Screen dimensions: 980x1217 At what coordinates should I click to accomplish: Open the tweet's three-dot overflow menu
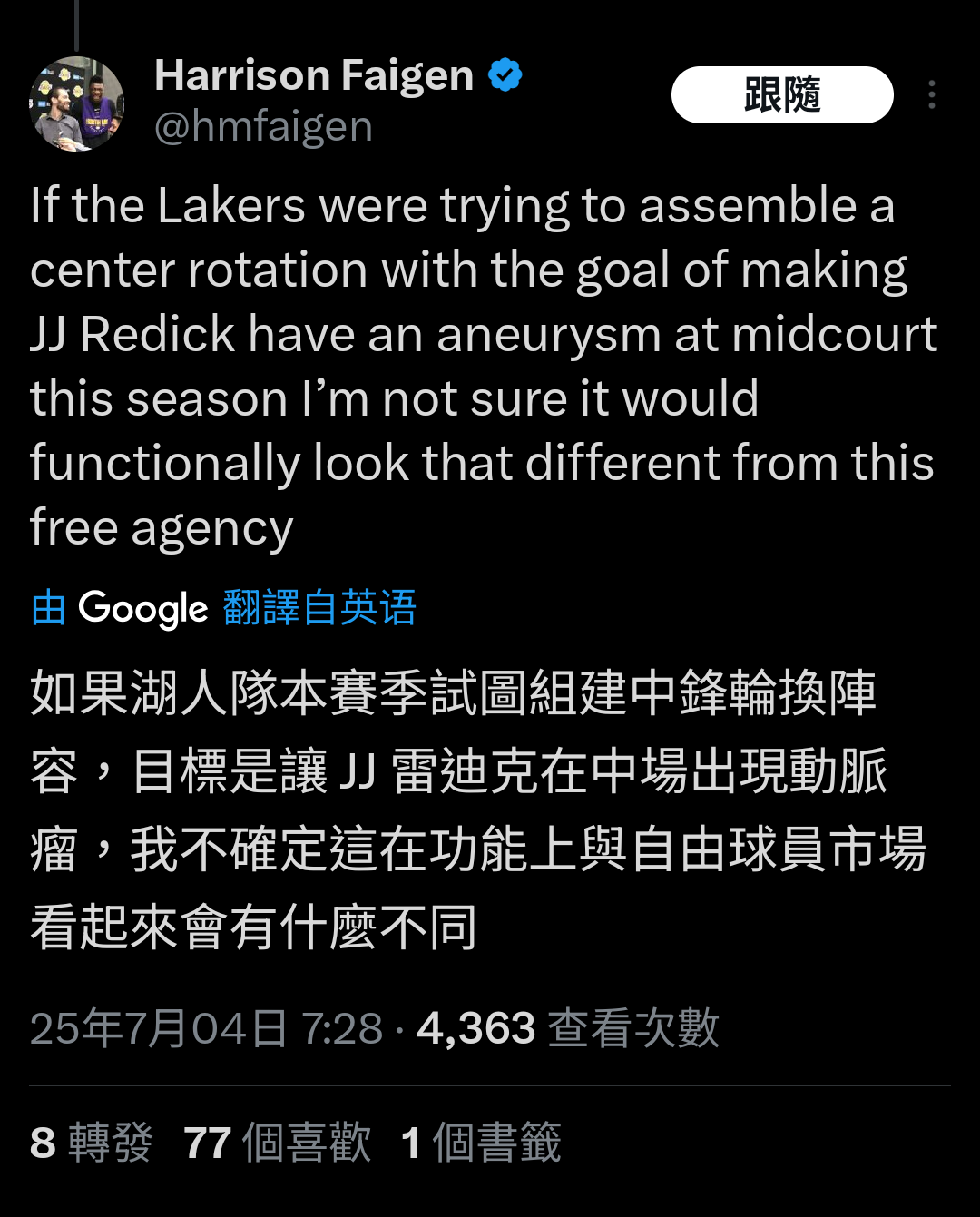[931, 94]
